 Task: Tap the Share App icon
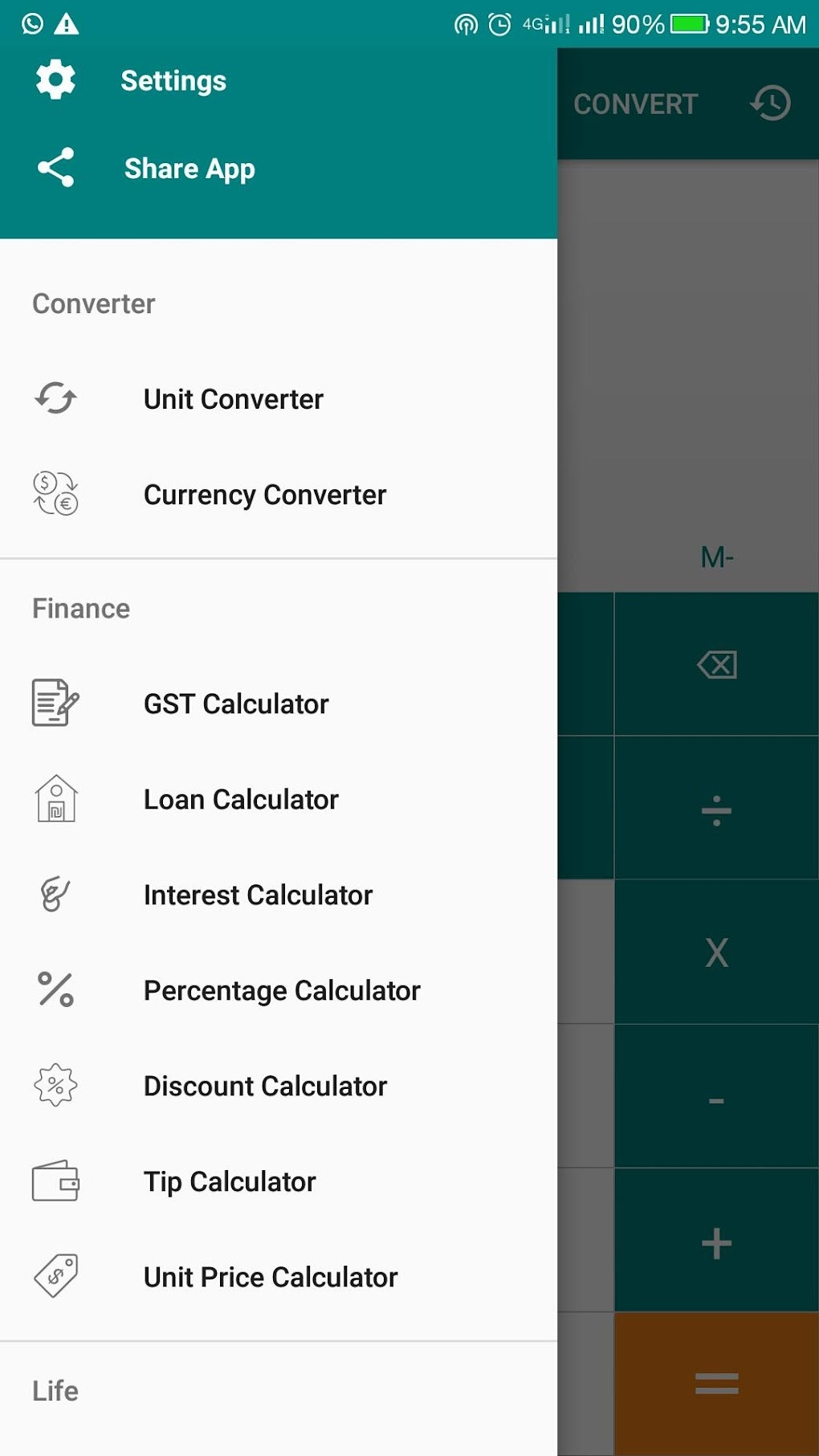pos(55,167)
